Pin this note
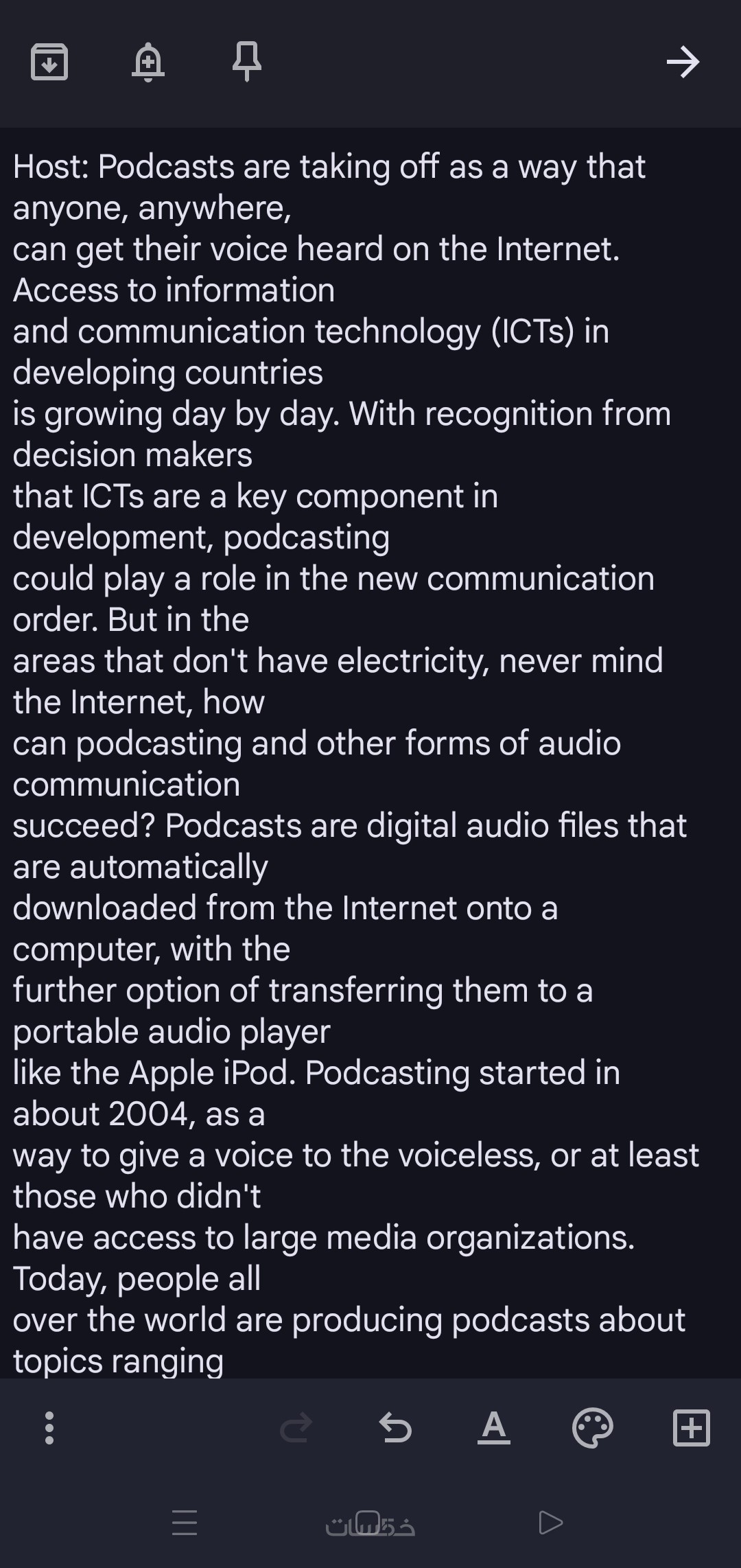The image size is (741, 1568). [x=247, y=62]
